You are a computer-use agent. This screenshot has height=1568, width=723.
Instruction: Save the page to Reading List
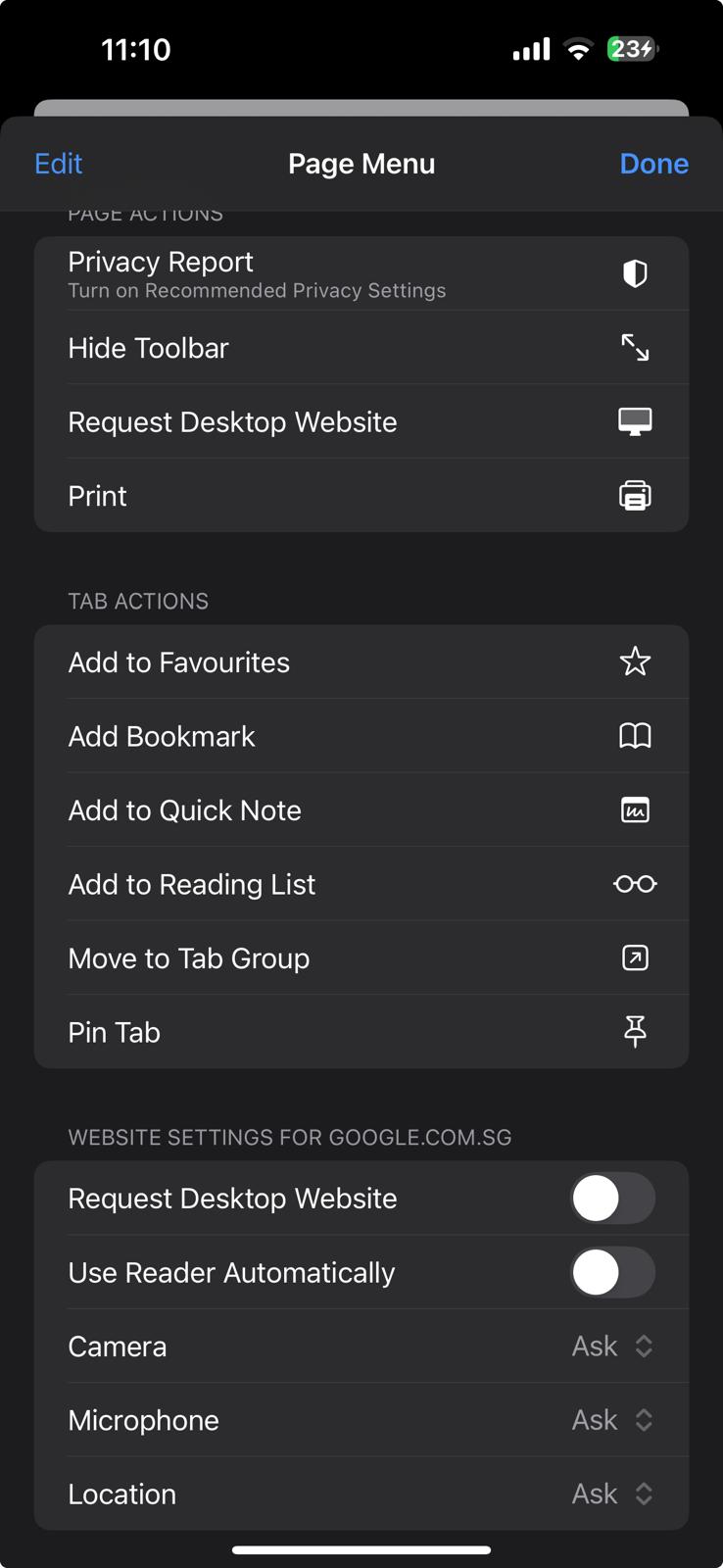(x=361, y=884)
